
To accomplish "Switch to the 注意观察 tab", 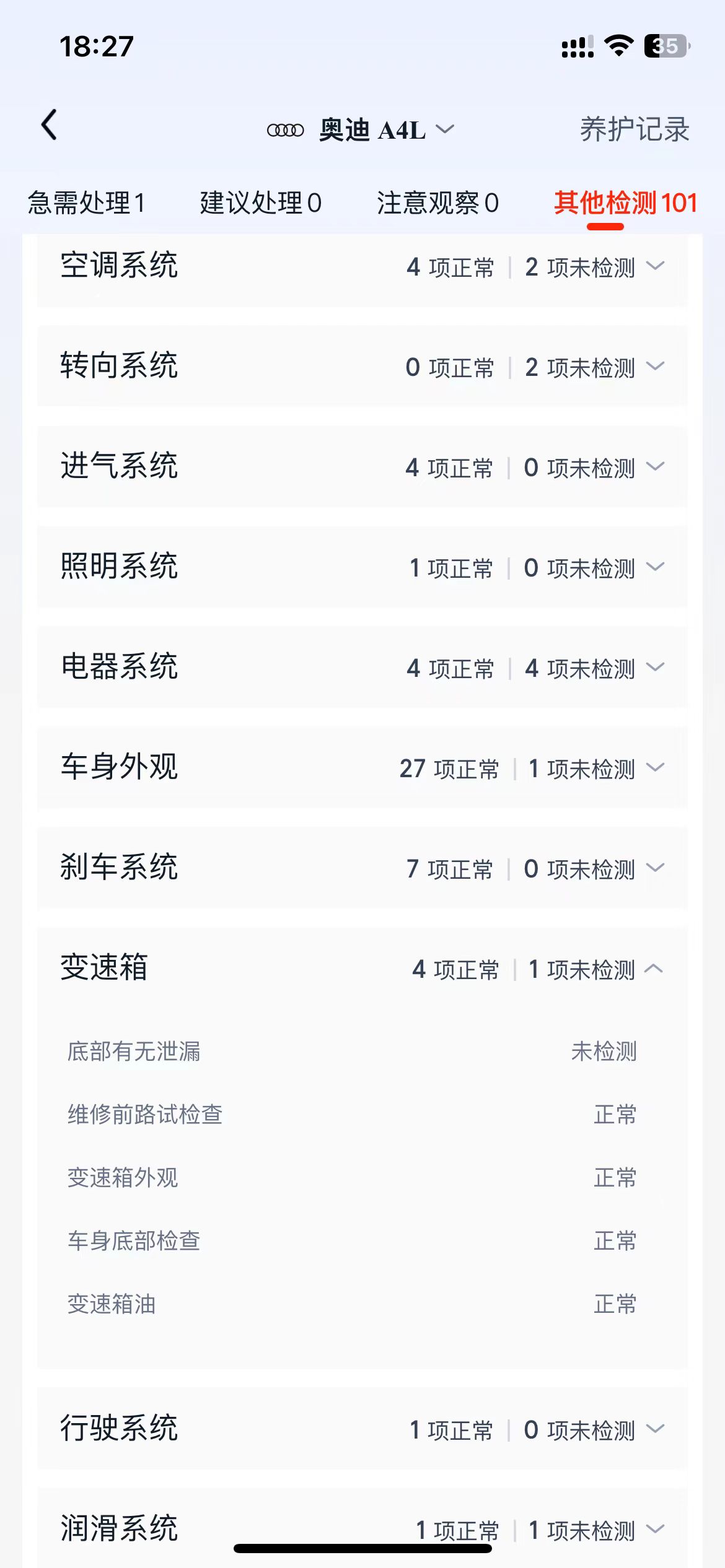I will coord(438,203).
